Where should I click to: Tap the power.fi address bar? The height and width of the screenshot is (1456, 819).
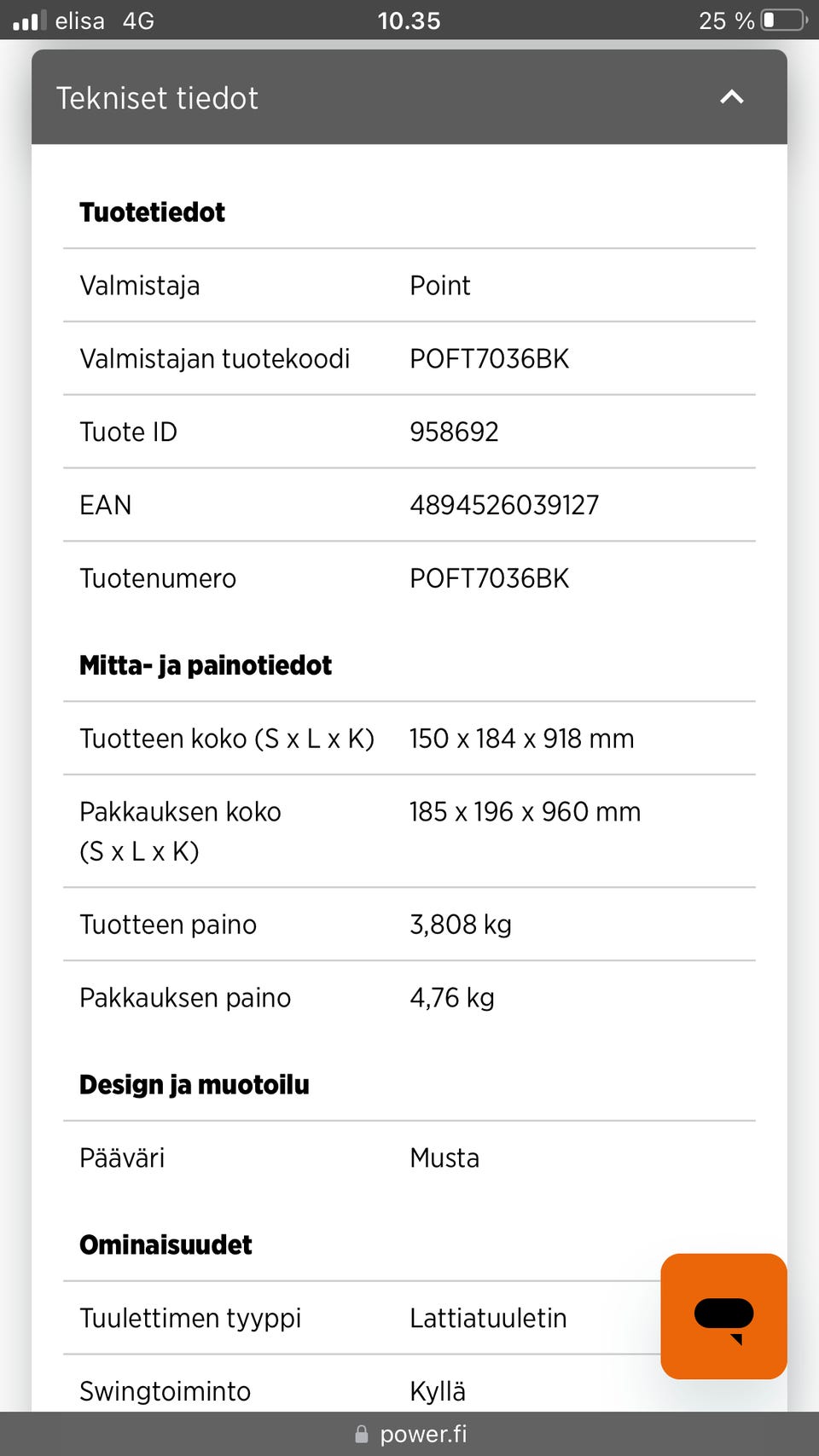click(x=410, y=1434)
